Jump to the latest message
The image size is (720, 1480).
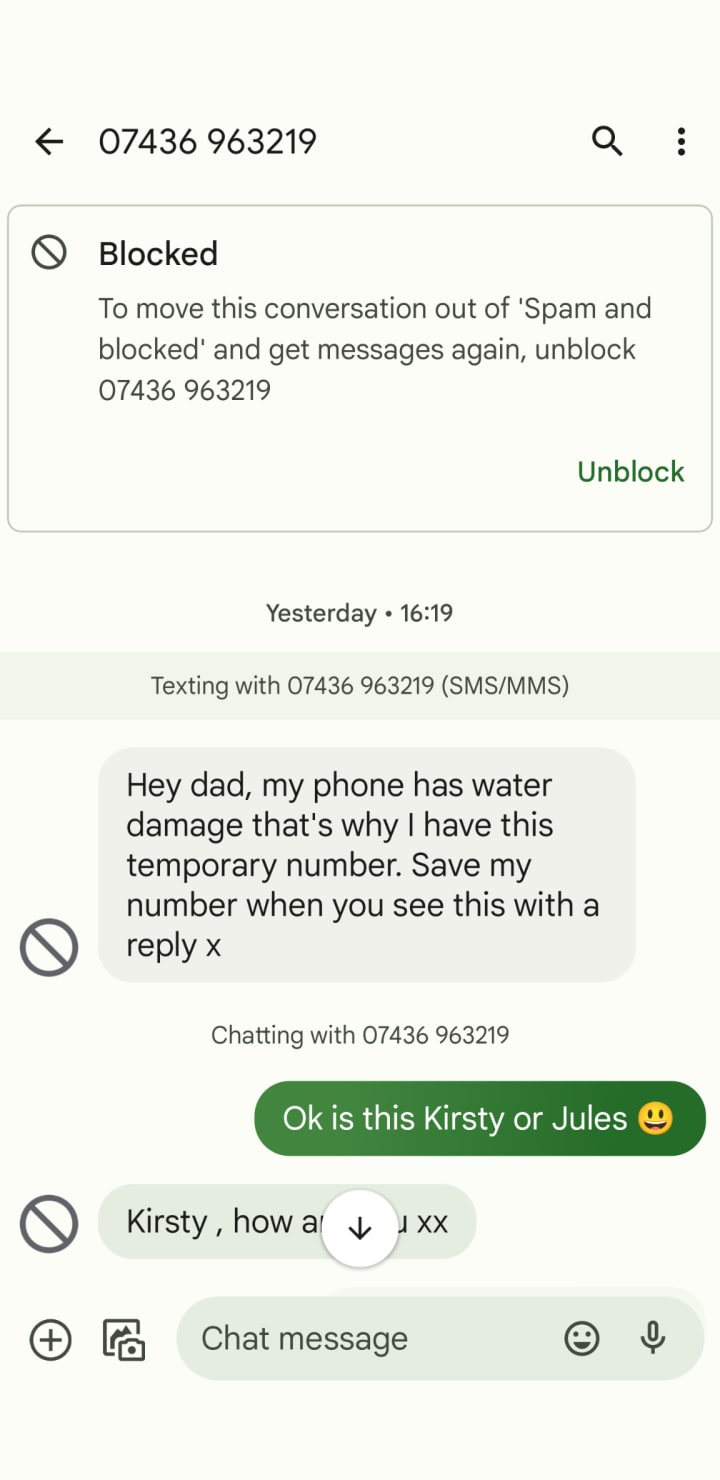[x=359, y=1229]
